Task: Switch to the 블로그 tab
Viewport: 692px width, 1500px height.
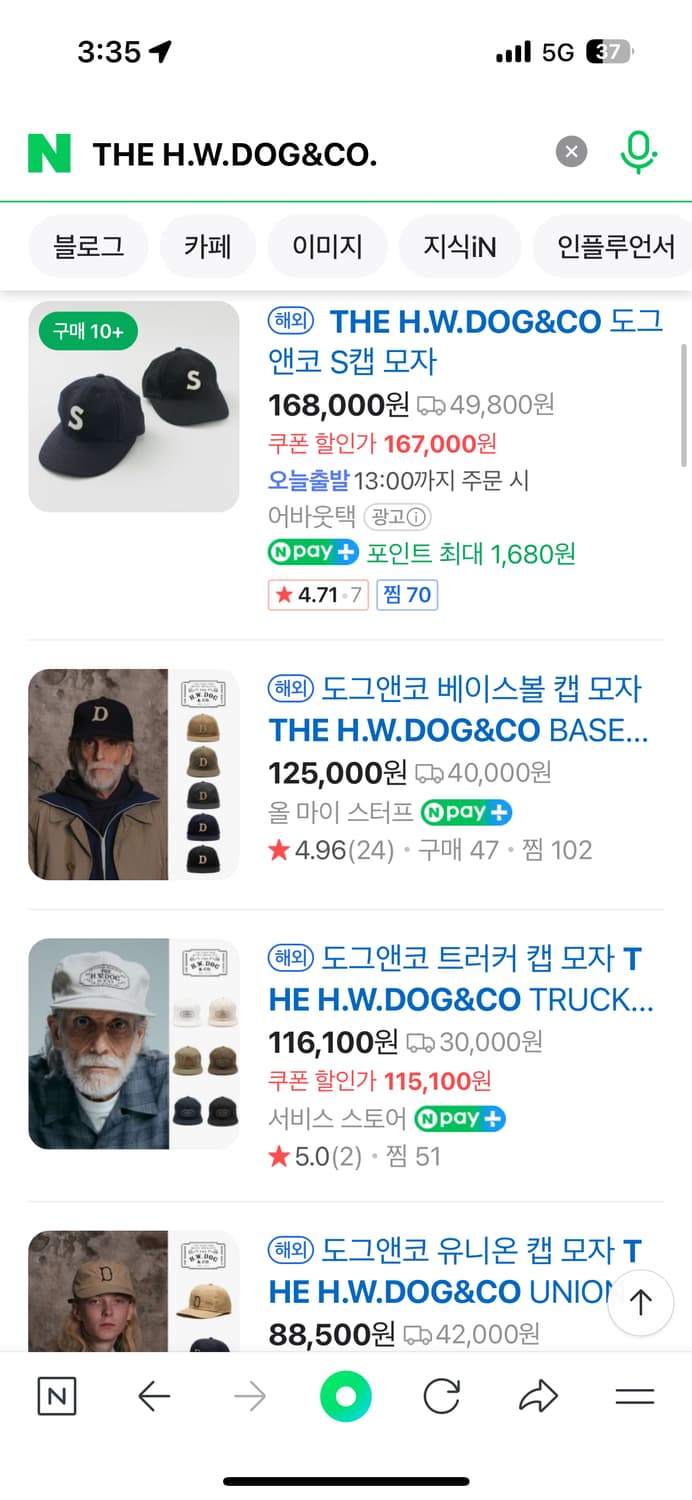Action: (x=89, y=246)
